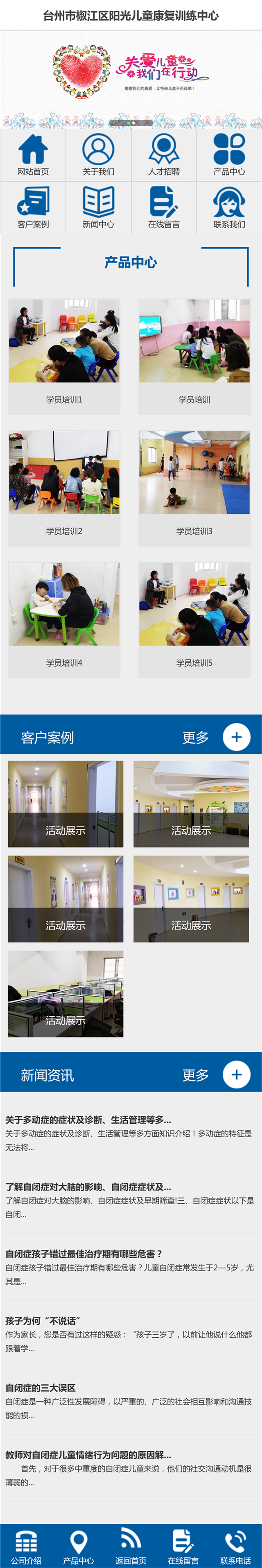Open article 自闭症孩子错过最佳治疗期有哪些危害
The image size is (262, 1568).
84,1253
